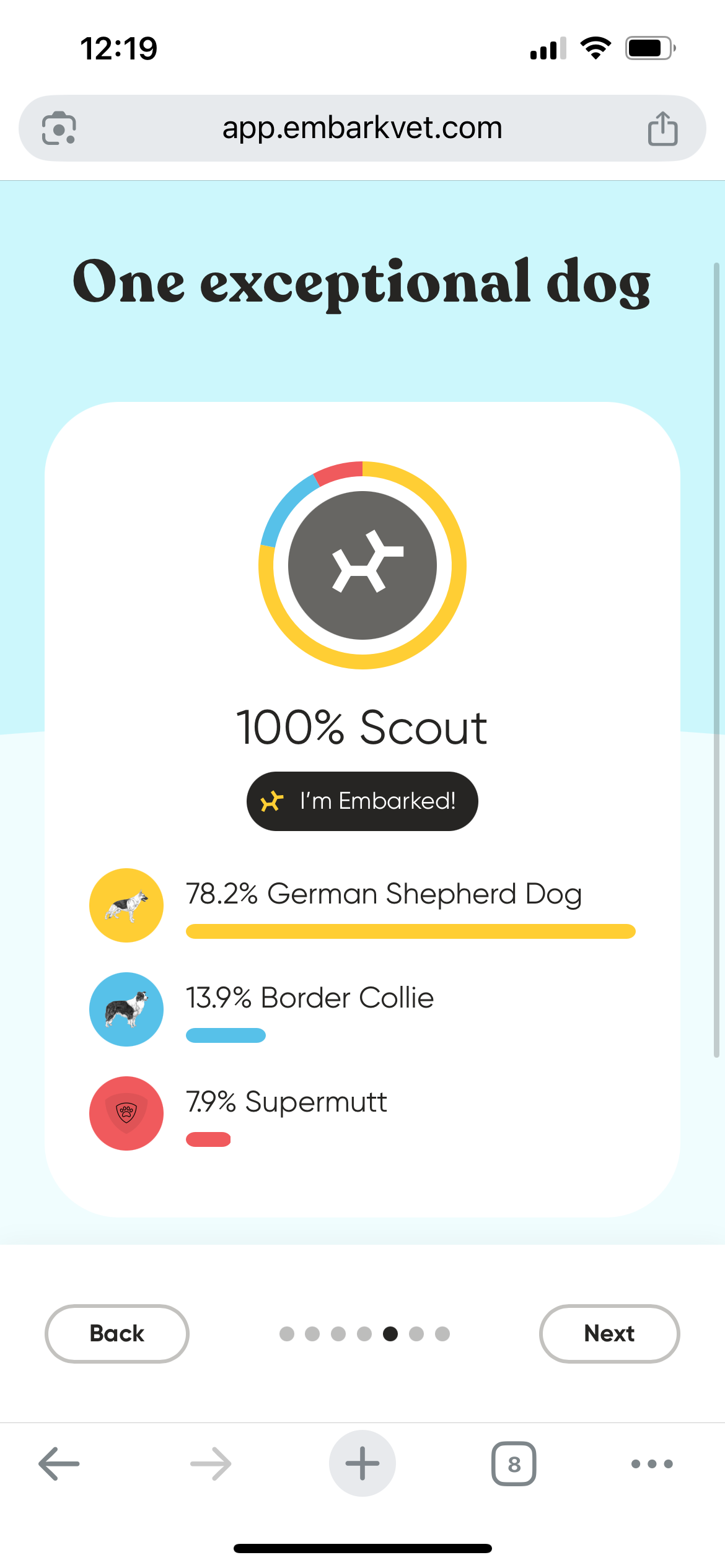The width and height of the screenshot is (725, 1568).
Task: Share this page from the address bar
Action: click(662, 128)
